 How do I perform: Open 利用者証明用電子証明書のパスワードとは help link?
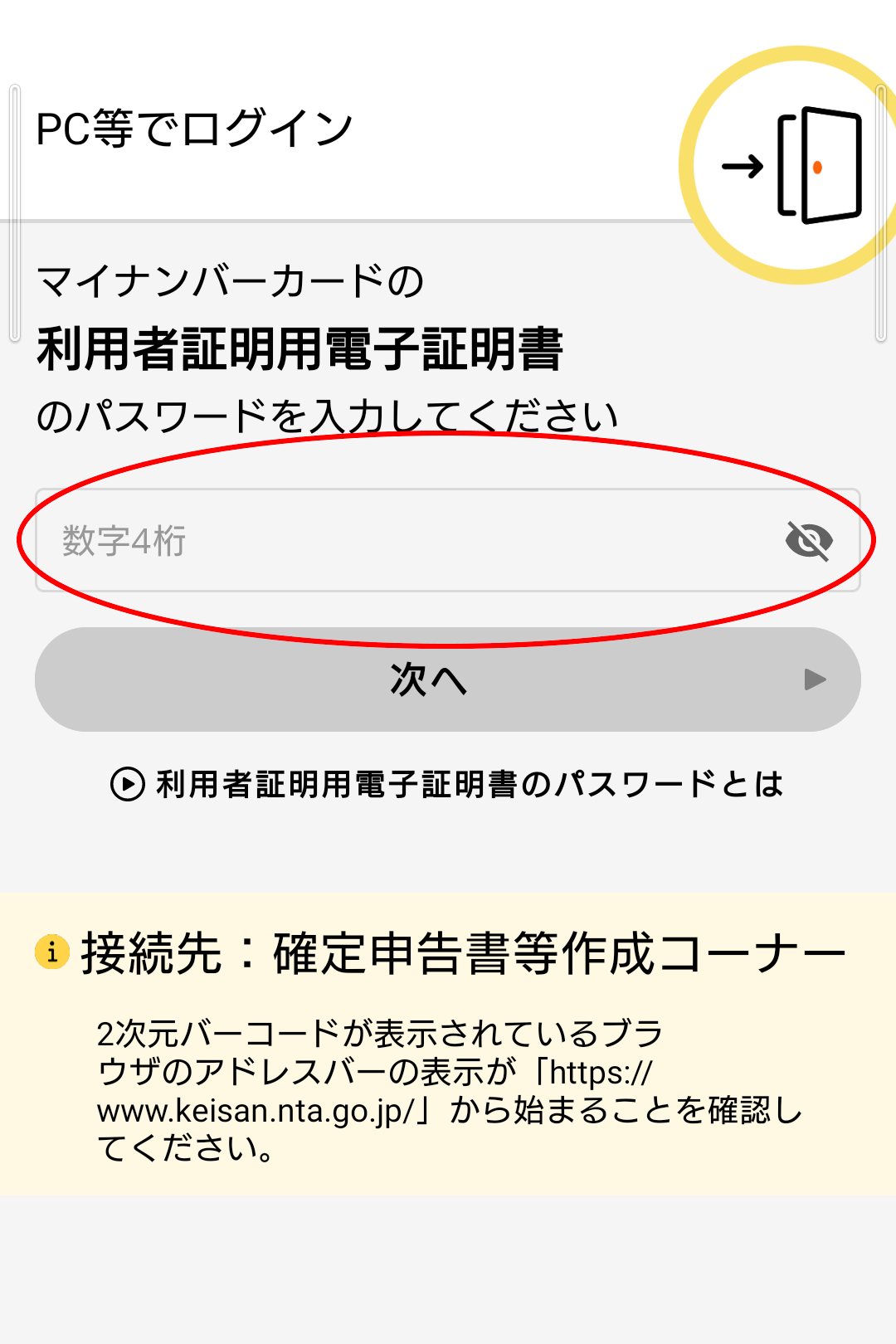tap(448, 784)
